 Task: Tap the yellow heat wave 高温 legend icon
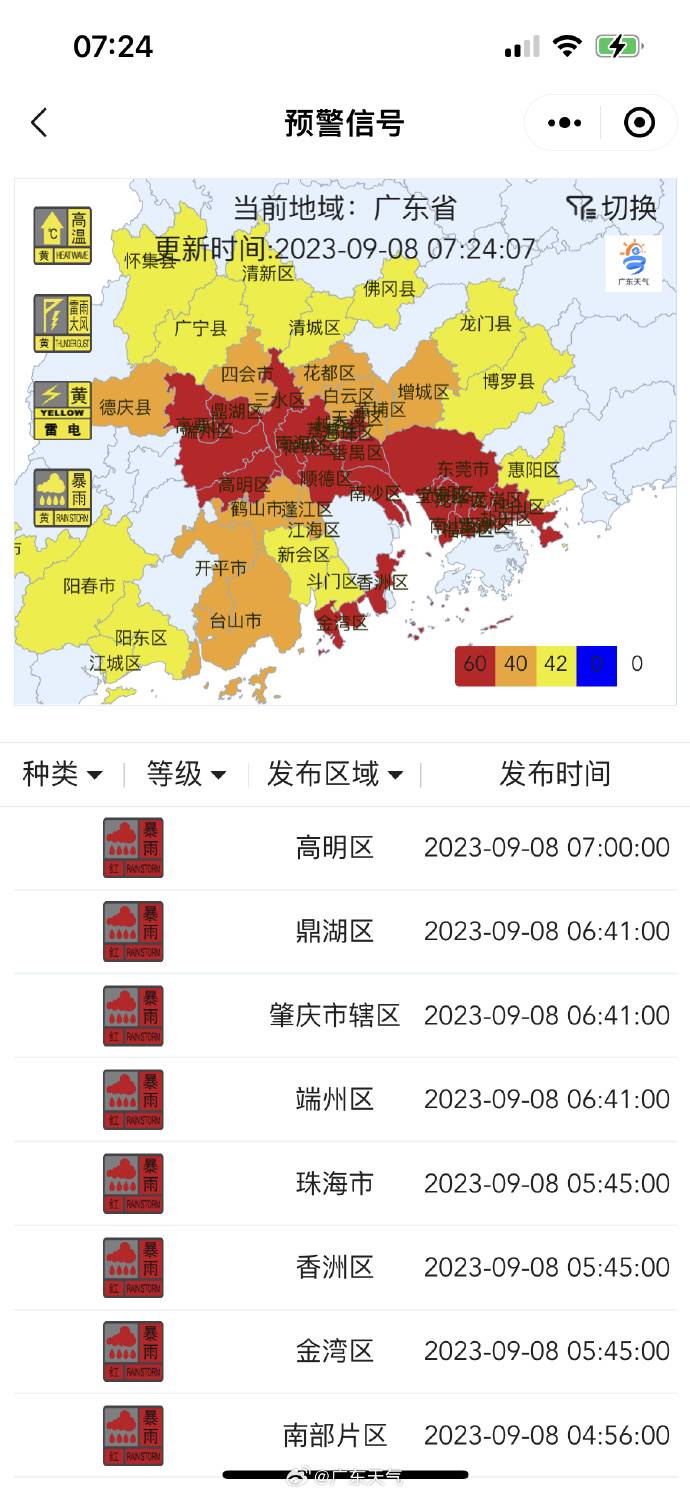[x=62, y=236]
